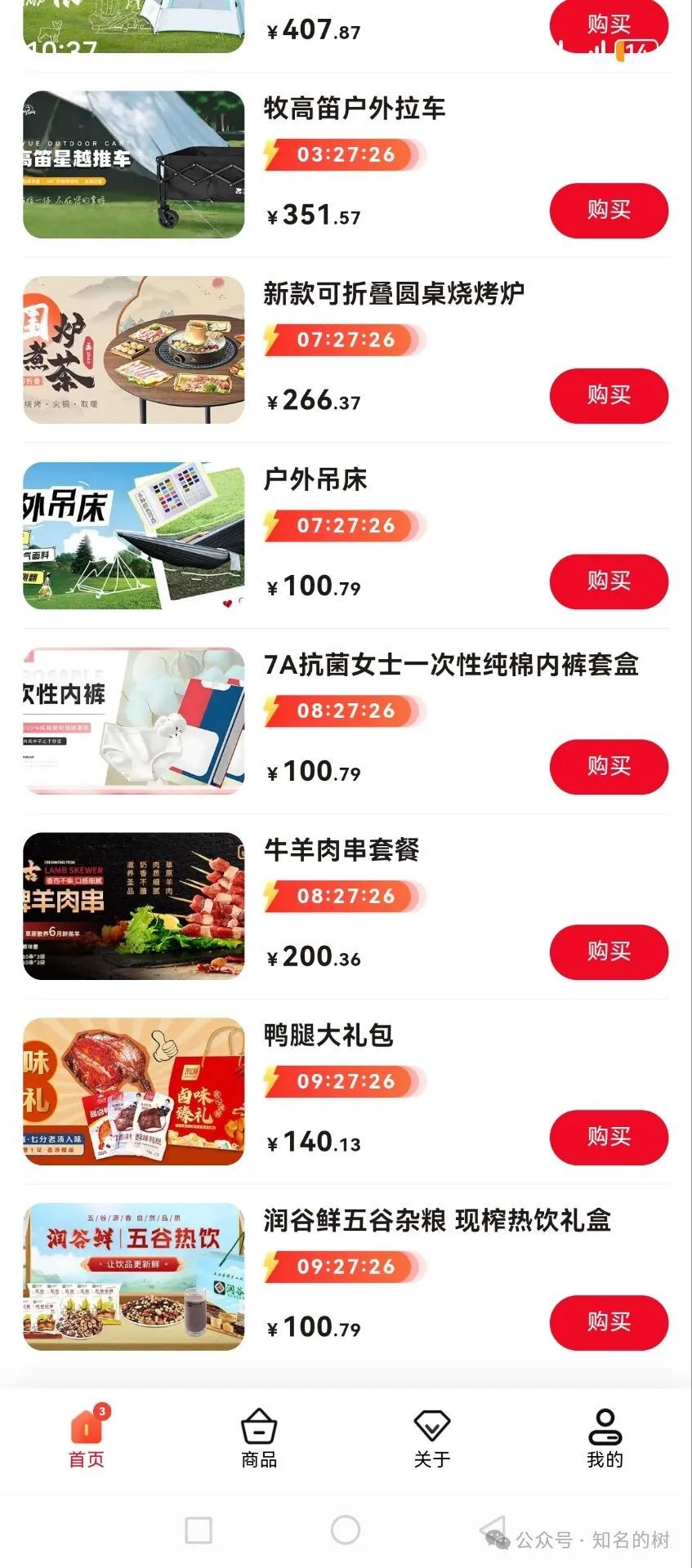Open the 户外吊床 product thumbnail

coord(136,533)
